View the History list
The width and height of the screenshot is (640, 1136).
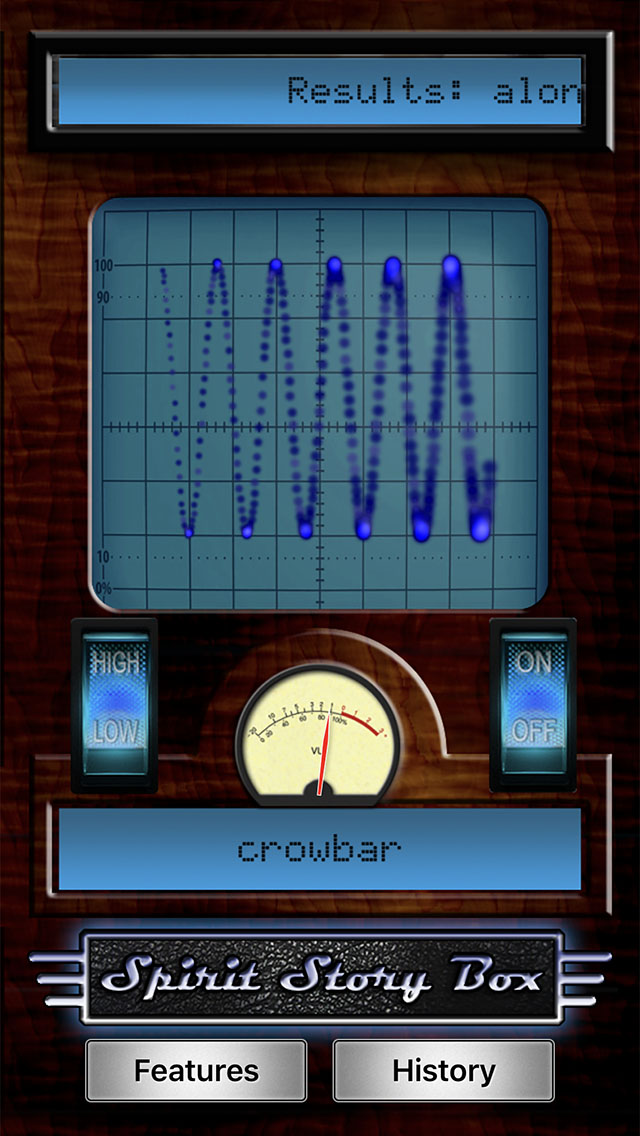pyautogui.click(x=444, y=1070)
